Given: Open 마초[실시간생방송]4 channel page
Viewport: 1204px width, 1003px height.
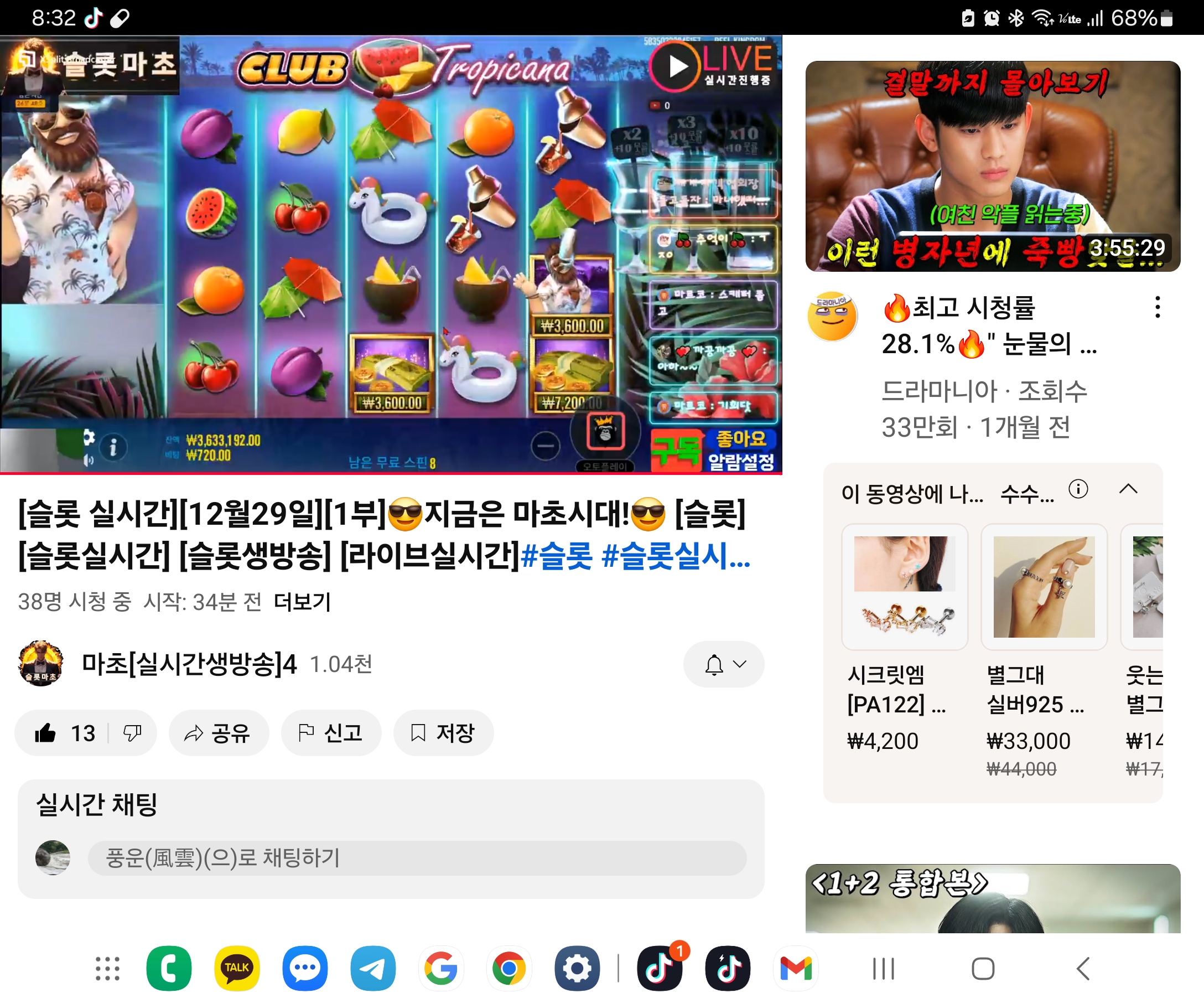Looking at the screenshot, I should pyautogui.click(x=189, y=664).
